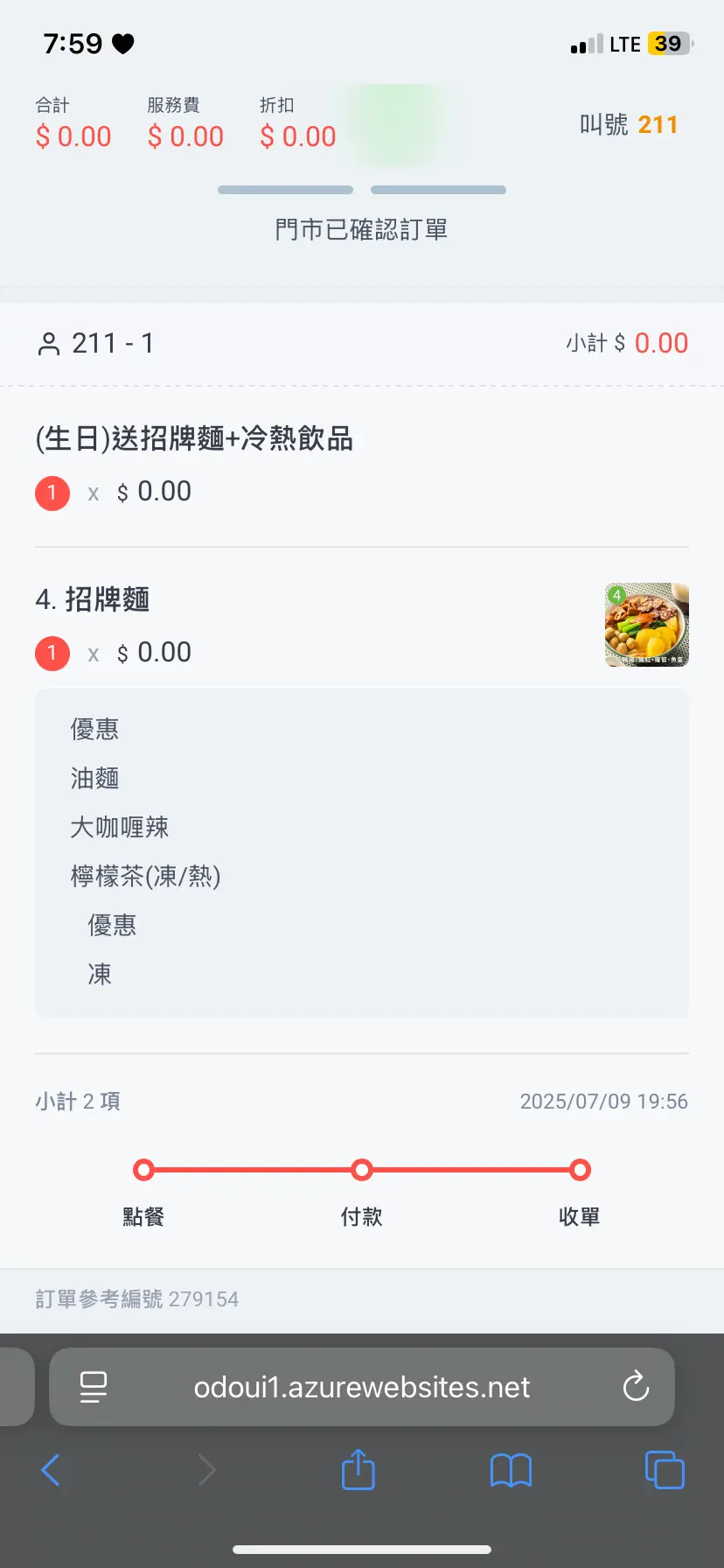Open Safari bookmarks
This screenshot has width=724, height=1568.
511,1470
